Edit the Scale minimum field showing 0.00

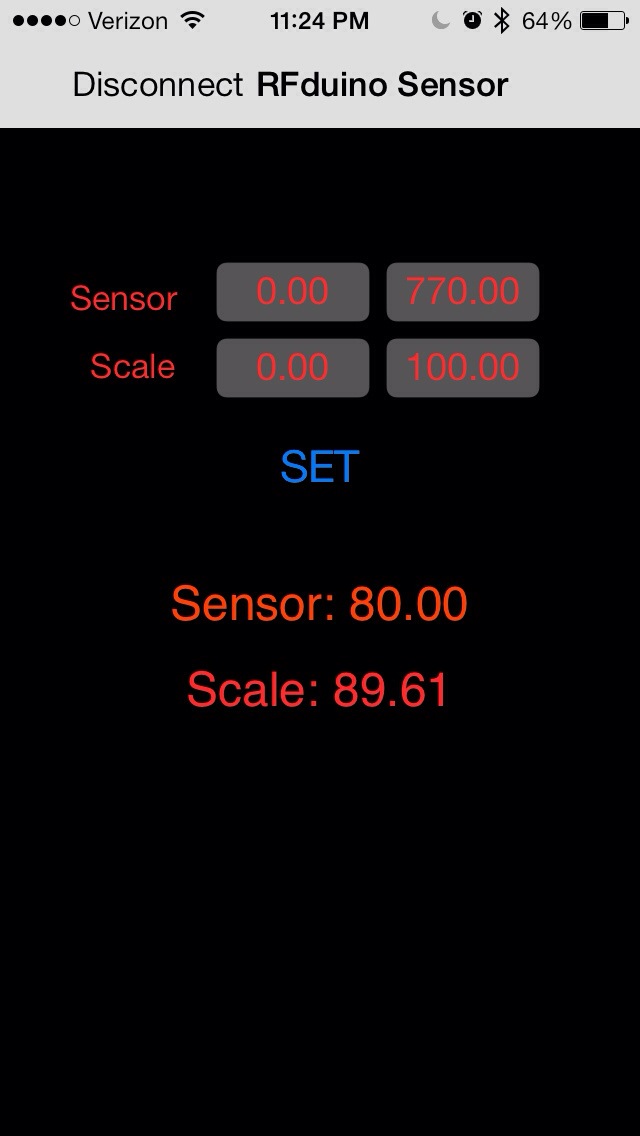click(293, 368)
